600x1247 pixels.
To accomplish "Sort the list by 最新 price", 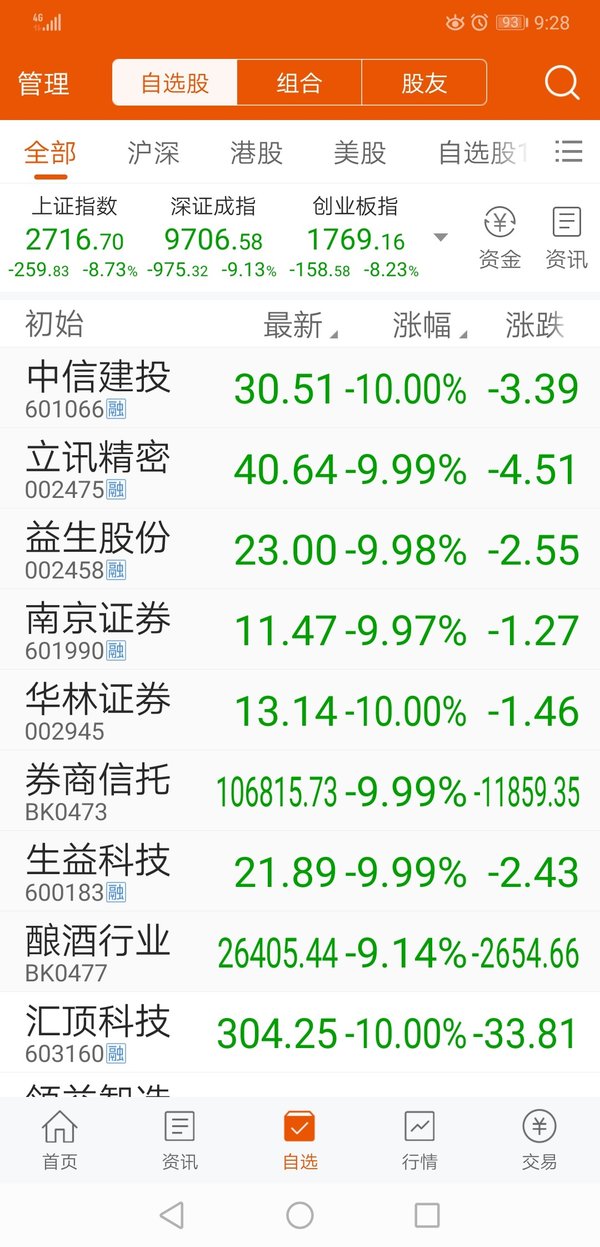I will (x=300, y=324).
